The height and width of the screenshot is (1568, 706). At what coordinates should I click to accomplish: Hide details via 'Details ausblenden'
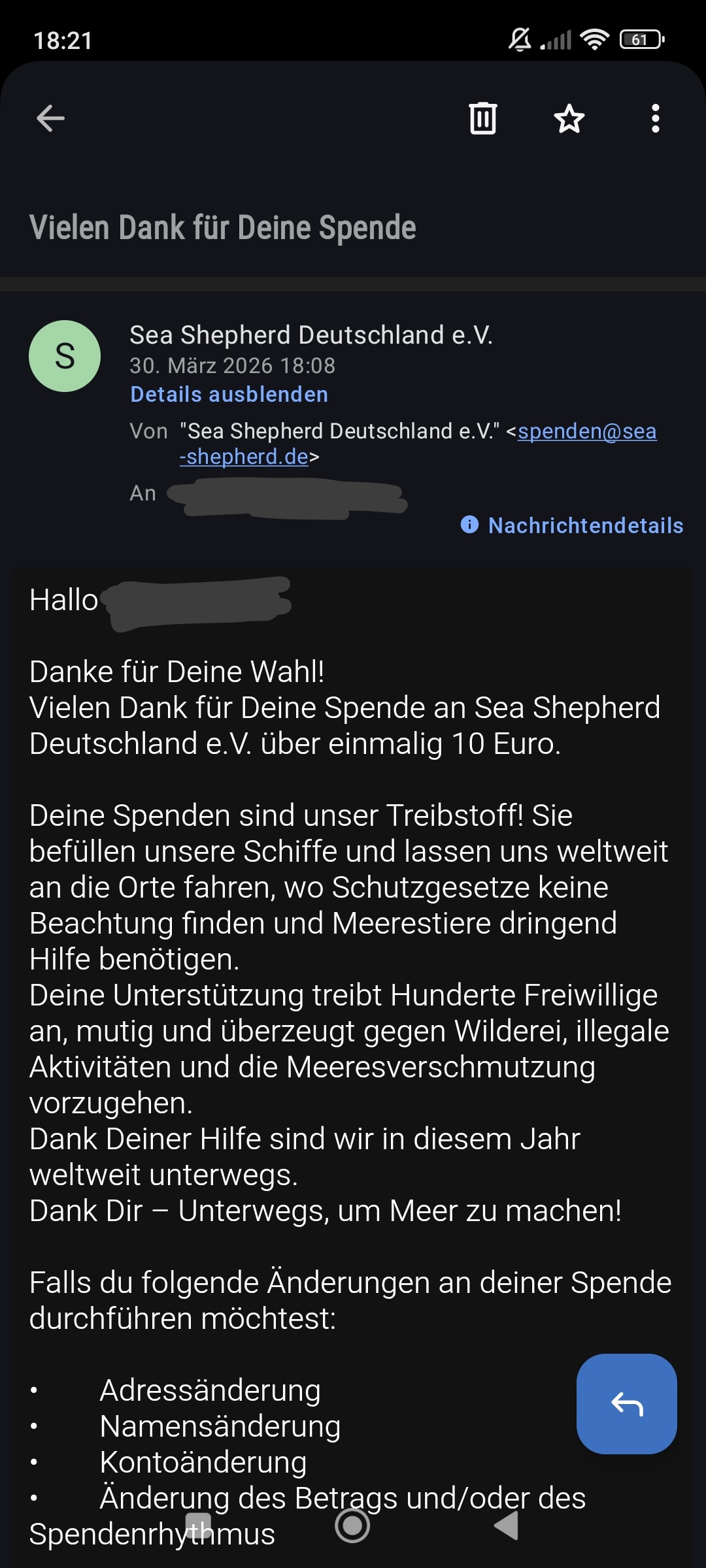click(229, 395)
